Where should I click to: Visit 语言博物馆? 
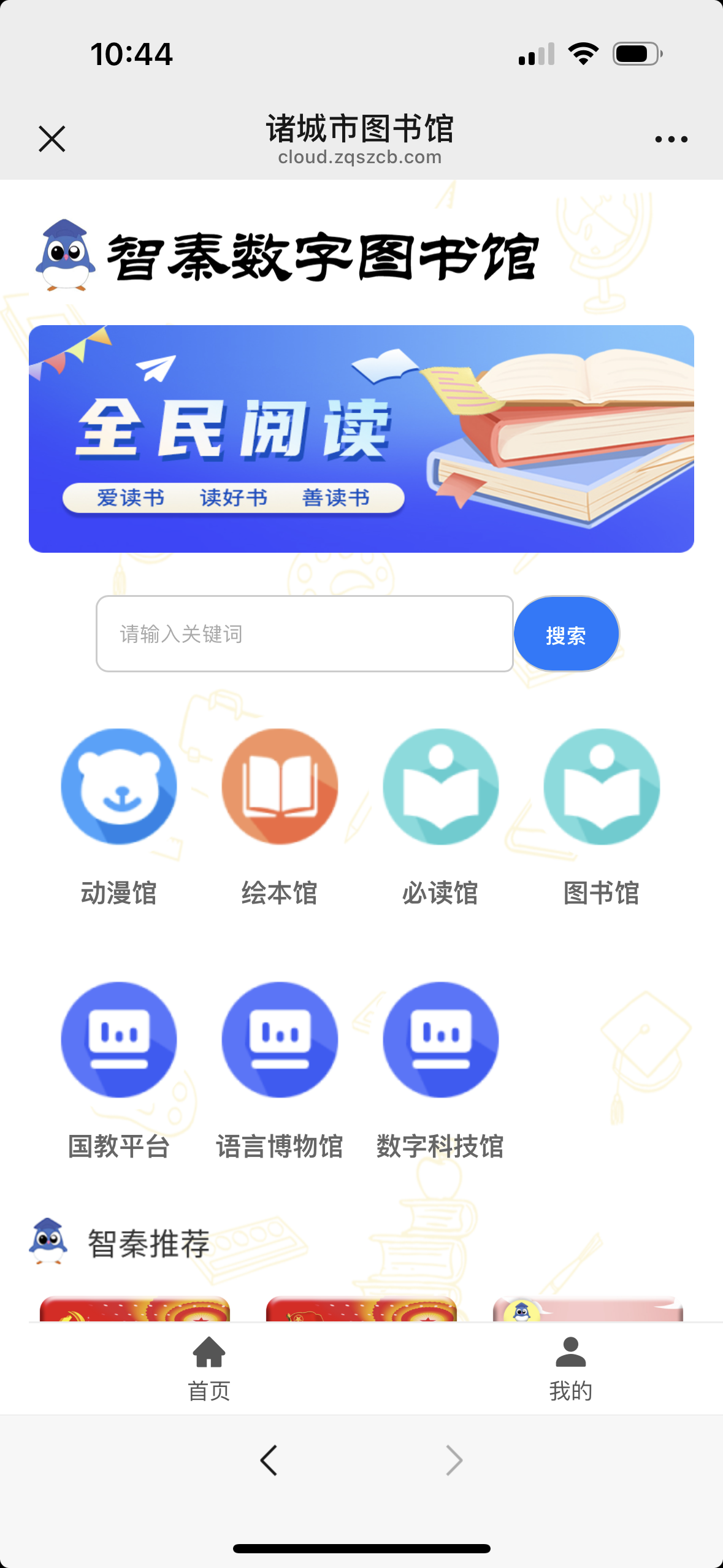[x=280, y=1040]
